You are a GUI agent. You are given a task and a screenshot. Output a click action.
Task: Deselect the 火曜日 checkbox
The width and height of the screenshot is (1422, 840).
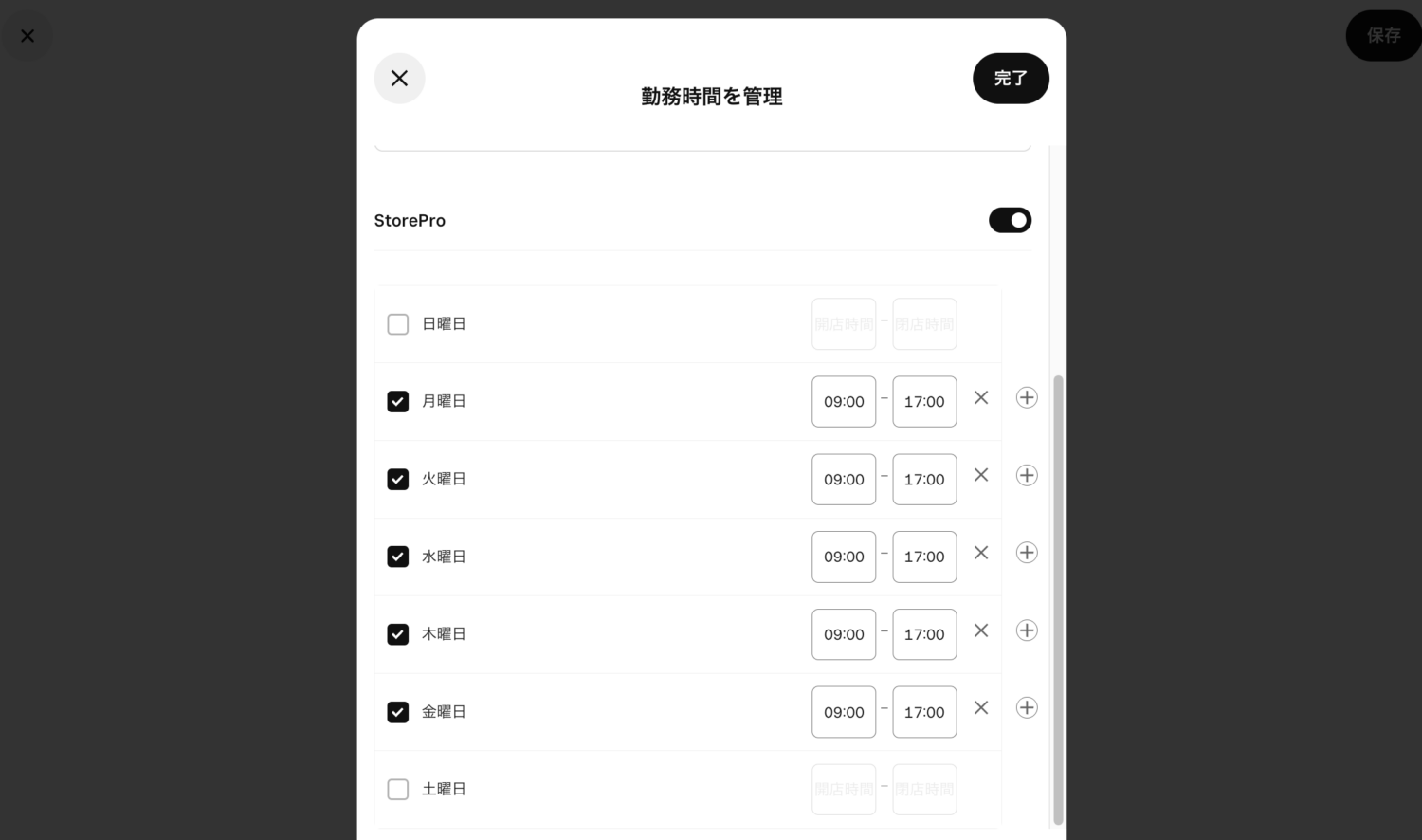398,480
